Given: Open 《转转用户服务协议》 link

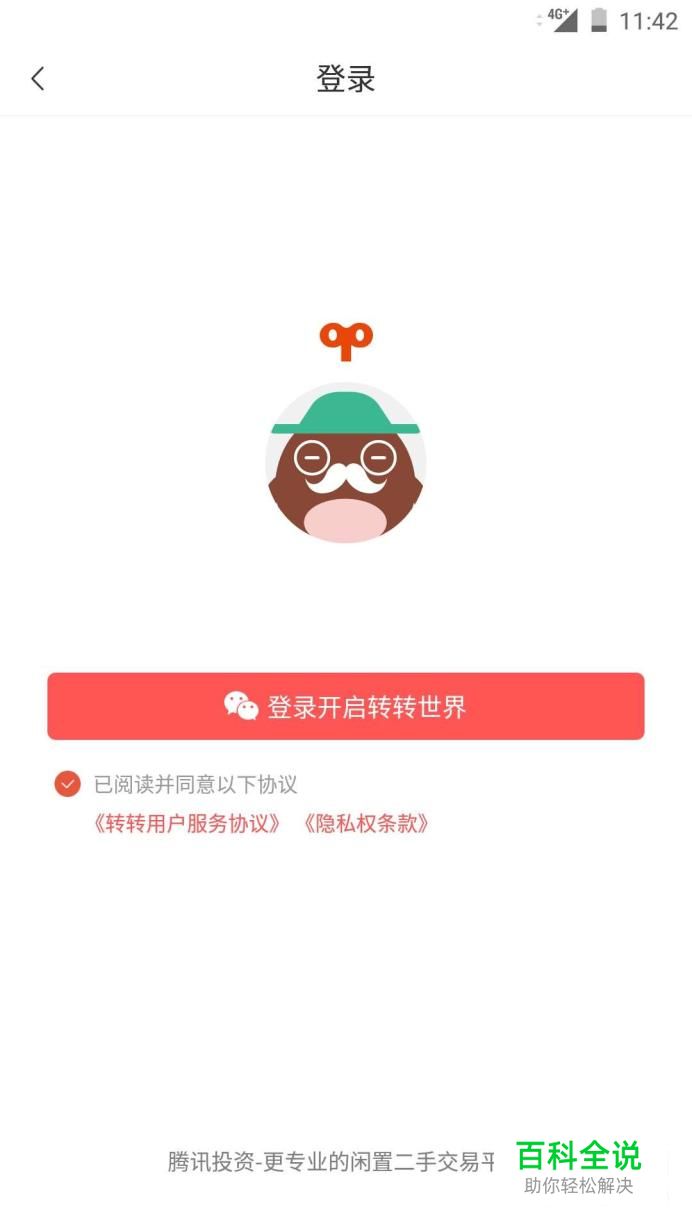Looking at the screenshot, I should click(186, 824).
